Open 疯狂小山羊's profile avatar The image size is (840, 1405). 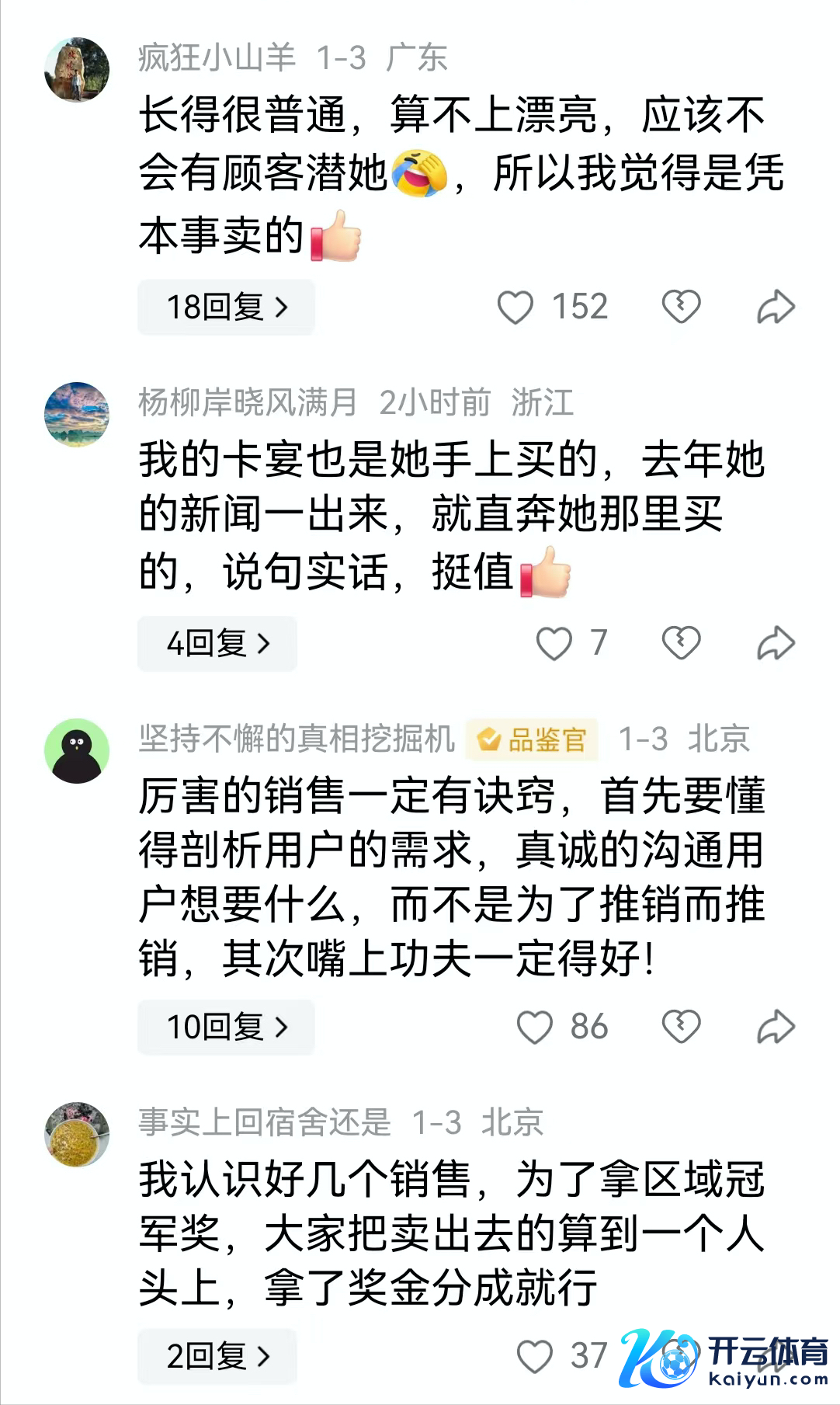point(77,69)
